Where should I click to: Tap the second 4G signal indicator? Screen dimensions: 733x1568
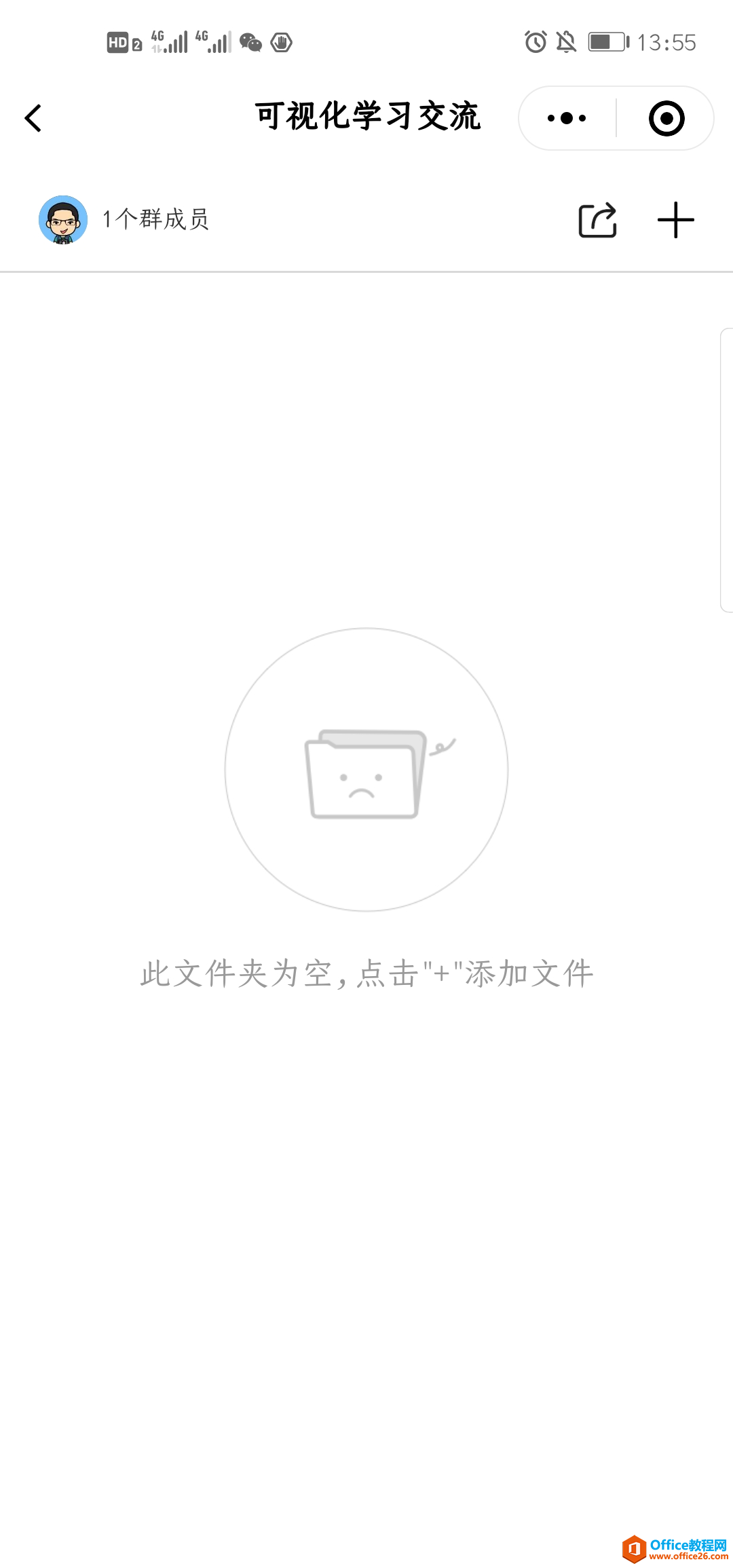[212, 41]
